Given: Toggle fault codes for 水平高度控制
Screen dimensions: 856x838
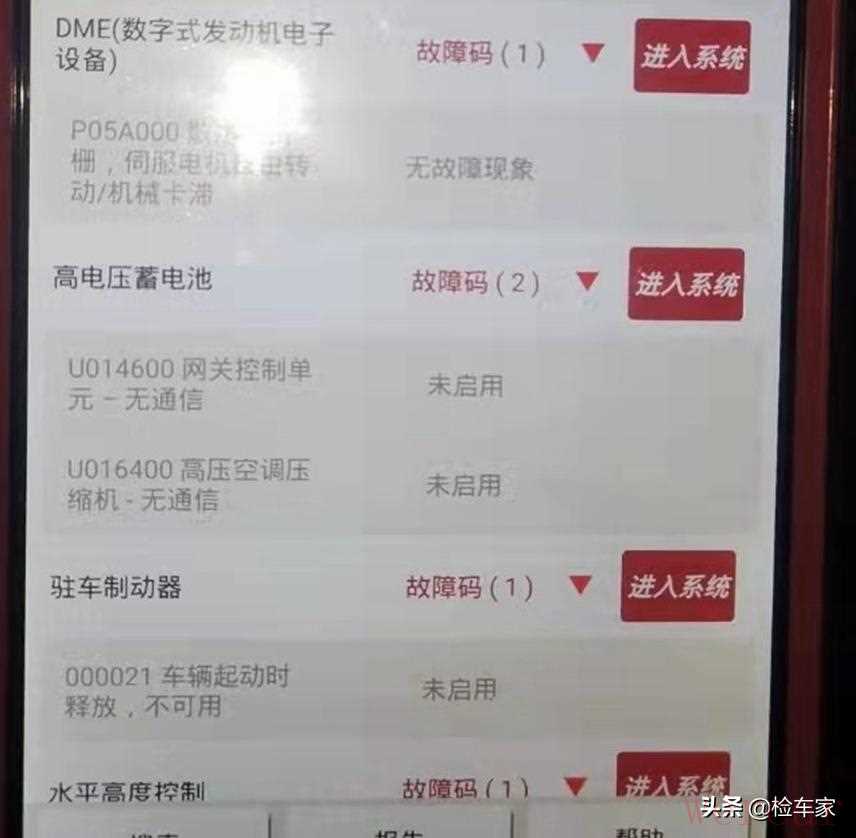Looking at the screenshot, I should (574, 787).
